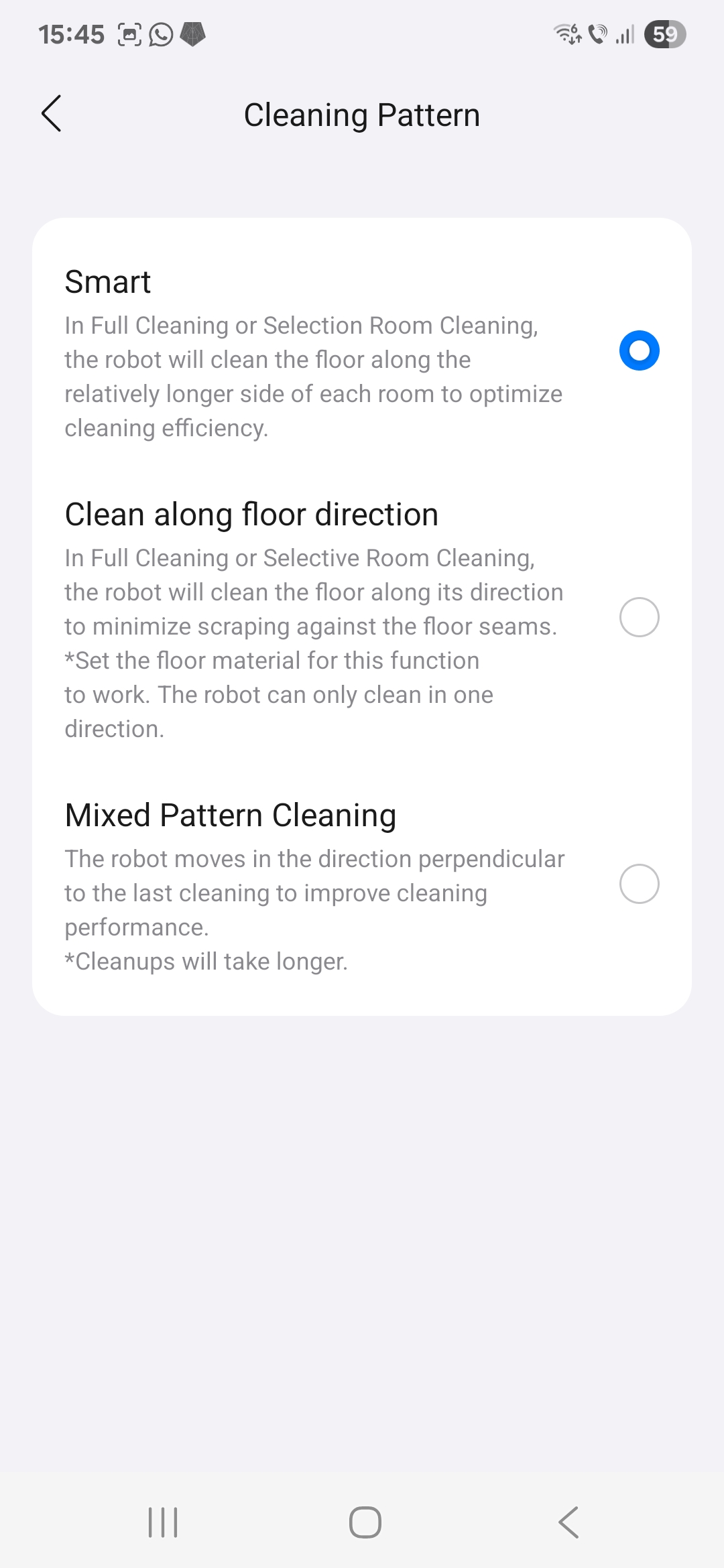Tap the system home button
The image size is (724, 1568).
[x=365, y=1522]
